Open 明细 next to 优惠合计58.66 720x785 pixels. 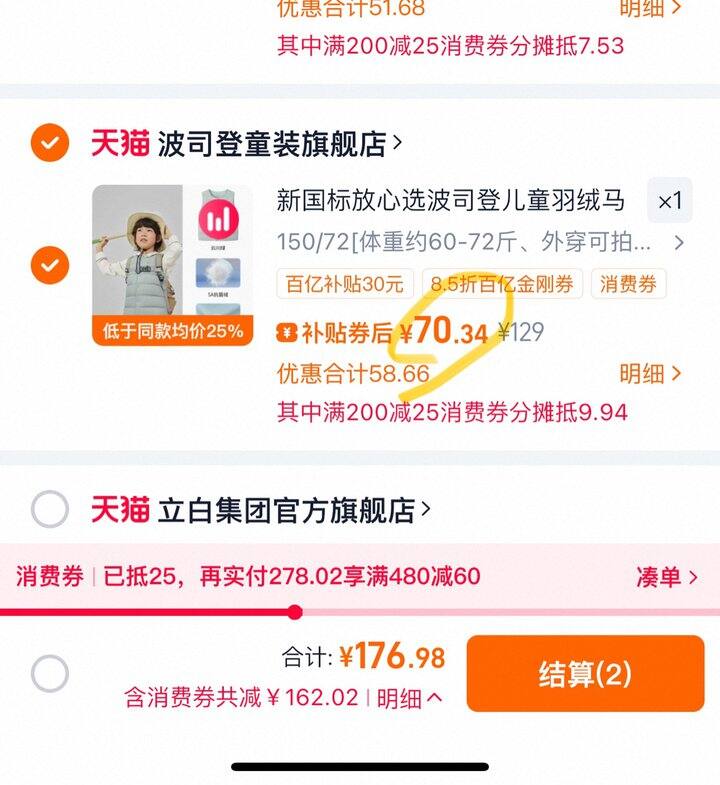click(x=650, y=374)
